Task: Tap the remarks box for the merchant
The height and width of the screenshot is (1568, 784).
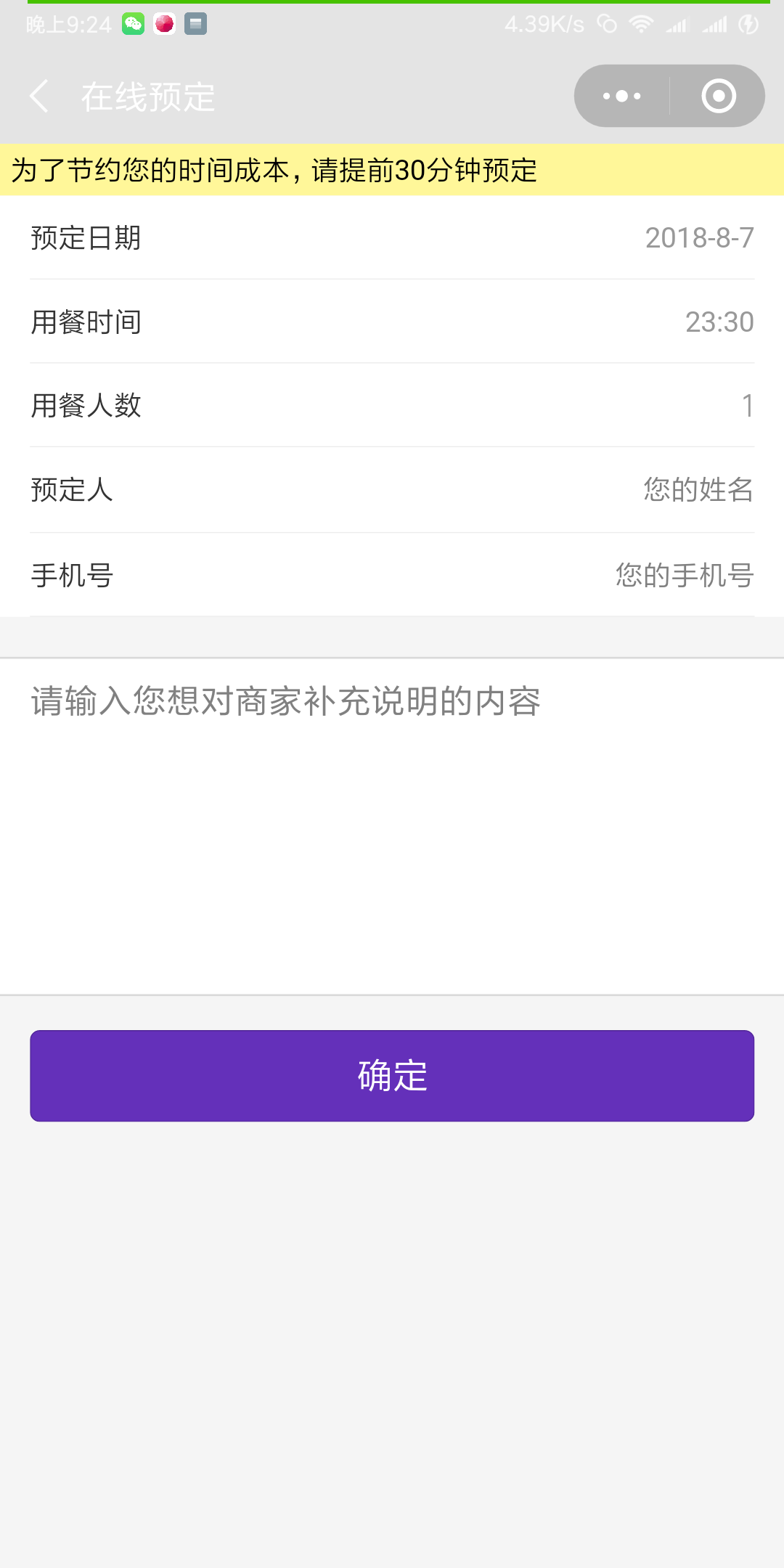Action: coord(392,826)
